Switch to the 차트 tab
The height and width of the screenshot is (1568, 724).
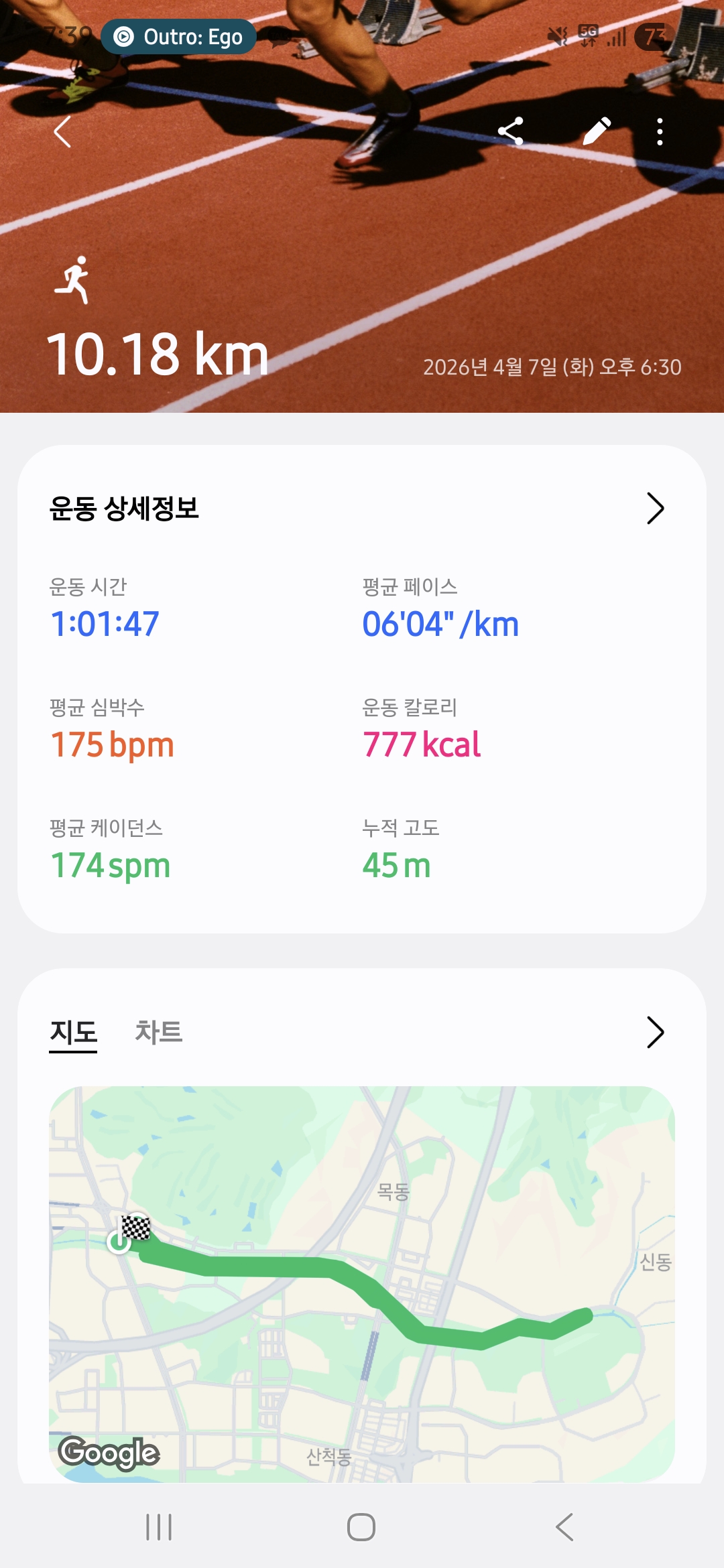tap(159, 1033)
